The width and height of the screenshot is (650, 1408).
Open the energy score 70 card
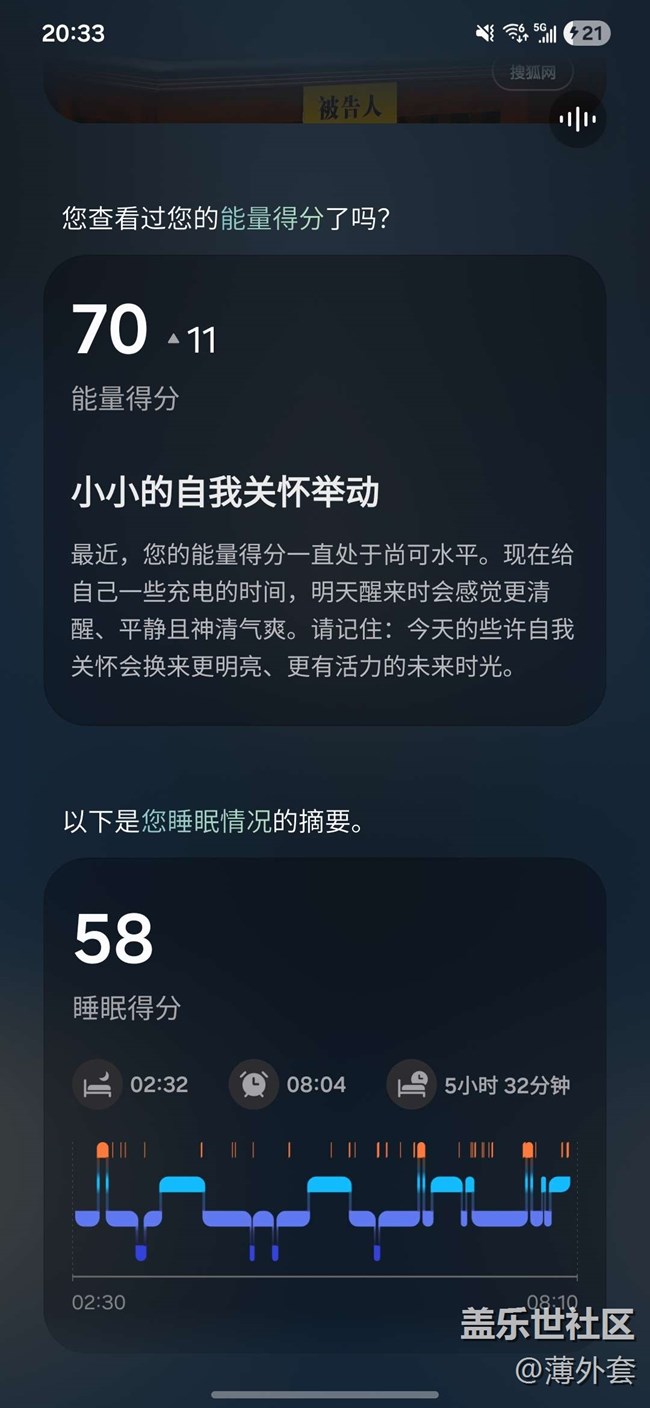click(324, 490)
